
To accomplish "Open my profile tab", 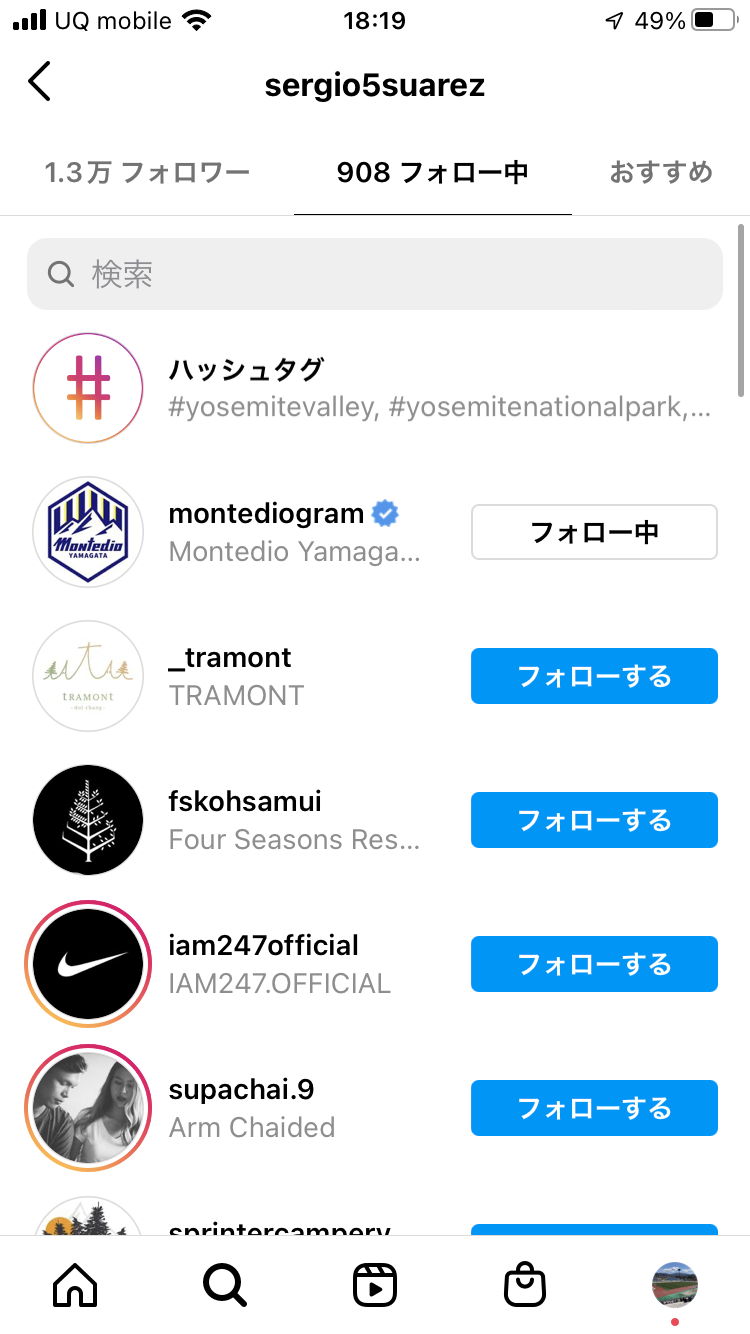I will click(x=675, y=1285).
